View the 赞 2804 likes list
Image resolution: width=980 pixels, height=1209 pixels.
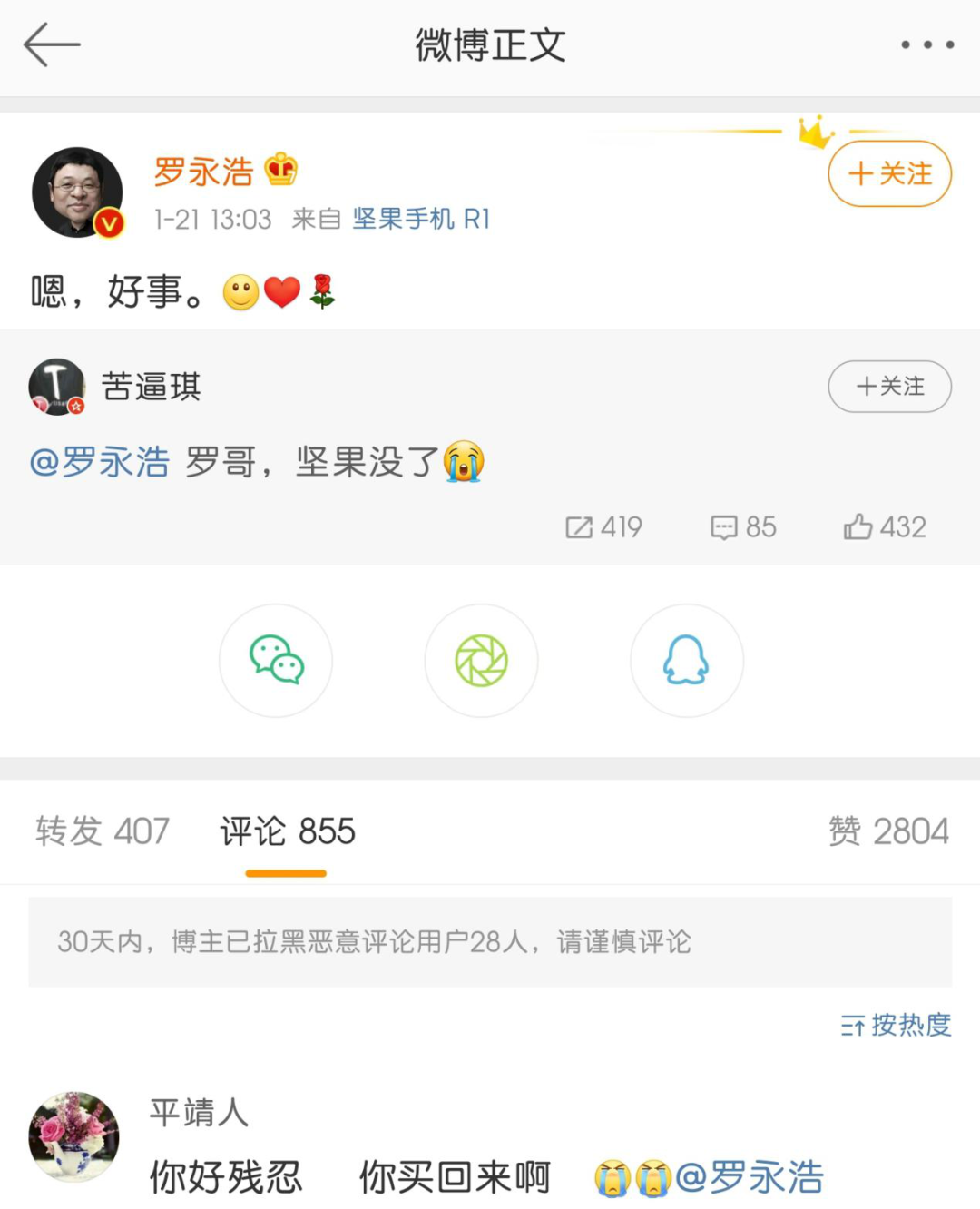(x=888, y=831)
